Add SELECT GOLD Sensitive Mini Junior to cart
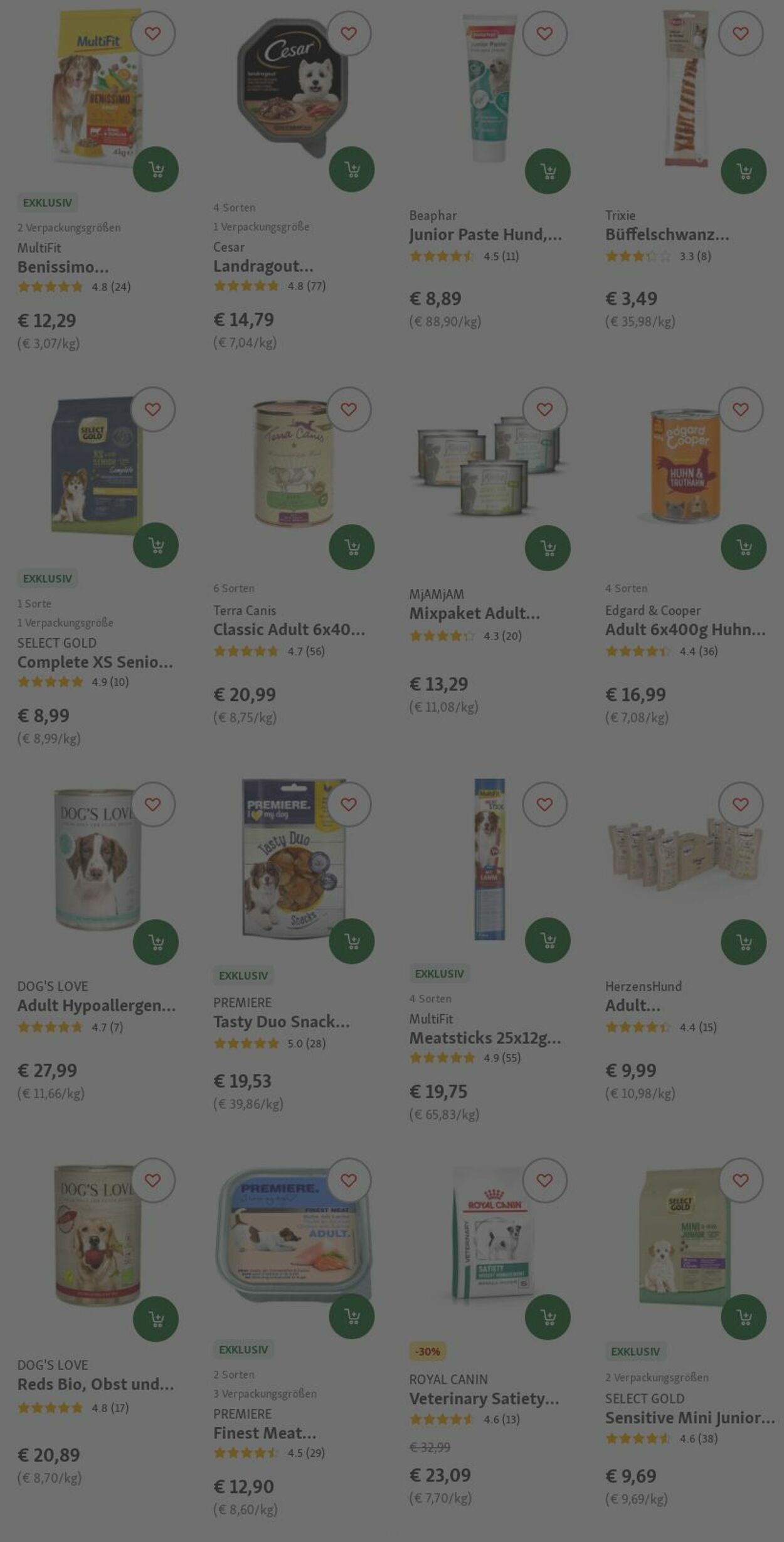Screen dimensions: 784x1542 click(743, 1317)
